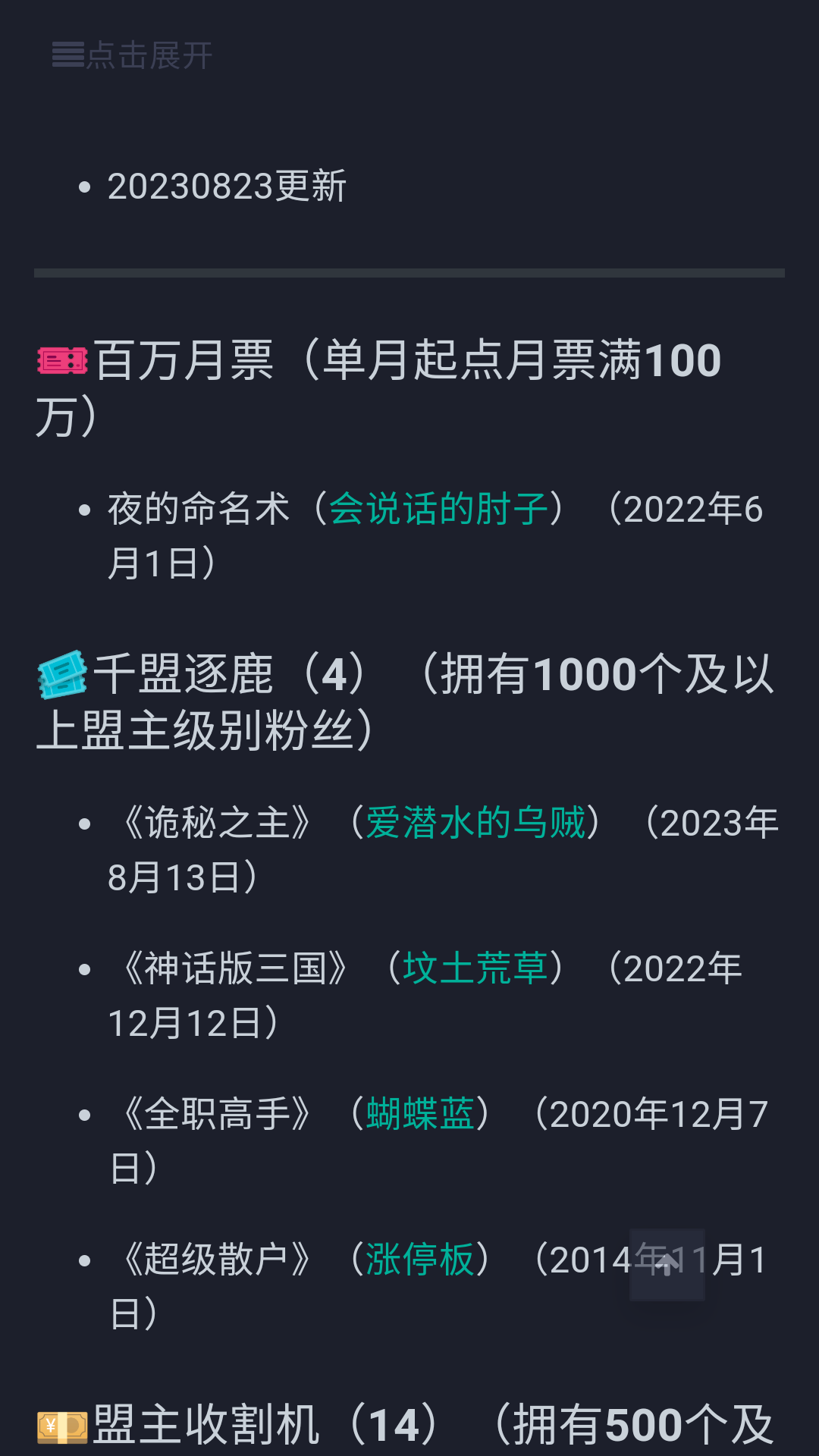Follow the 涨停板 author link
This screenshot has width=819, height=1456.
tap(420, 1260)
